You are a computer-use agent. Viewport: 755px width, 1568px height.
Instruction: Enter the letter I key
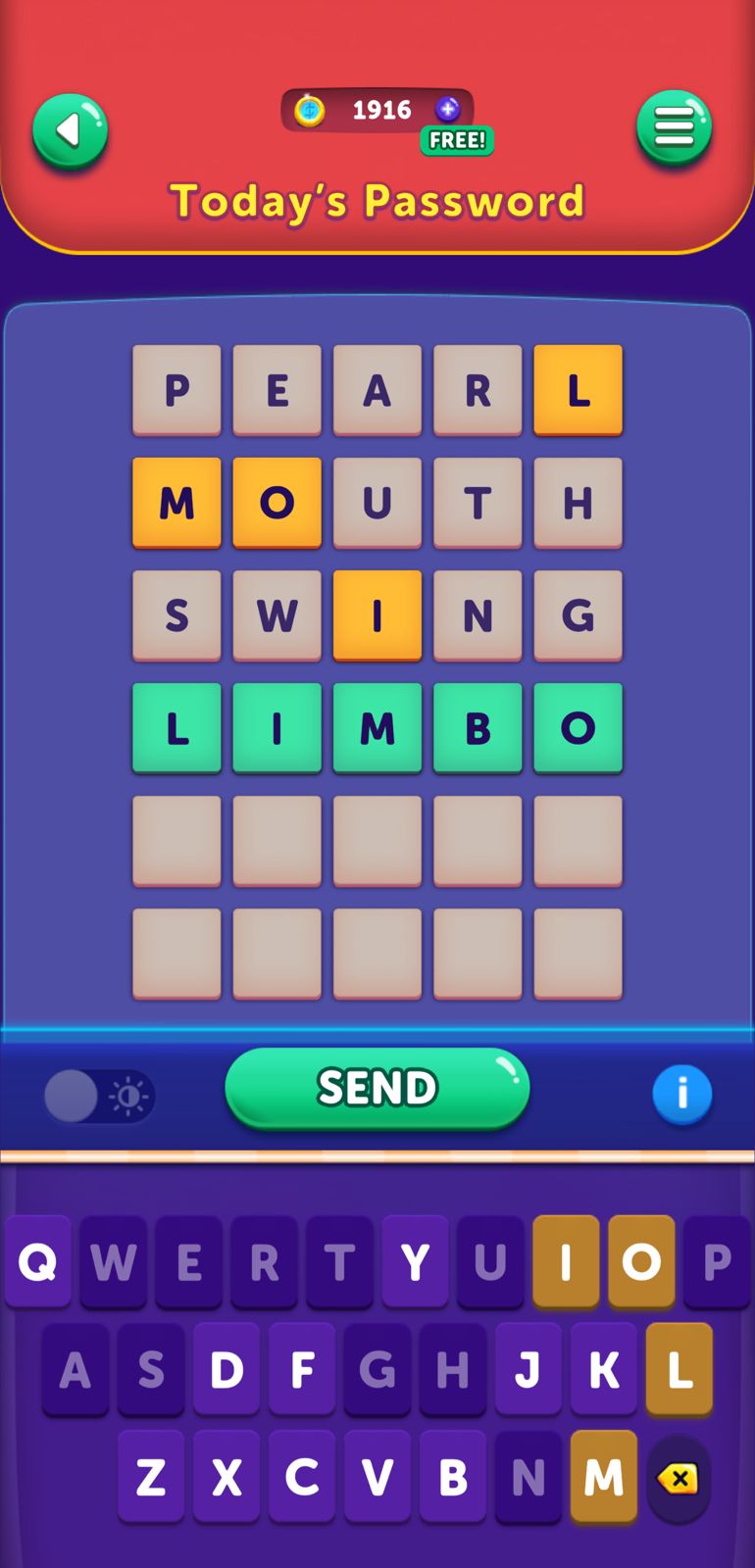point(566,1262)
